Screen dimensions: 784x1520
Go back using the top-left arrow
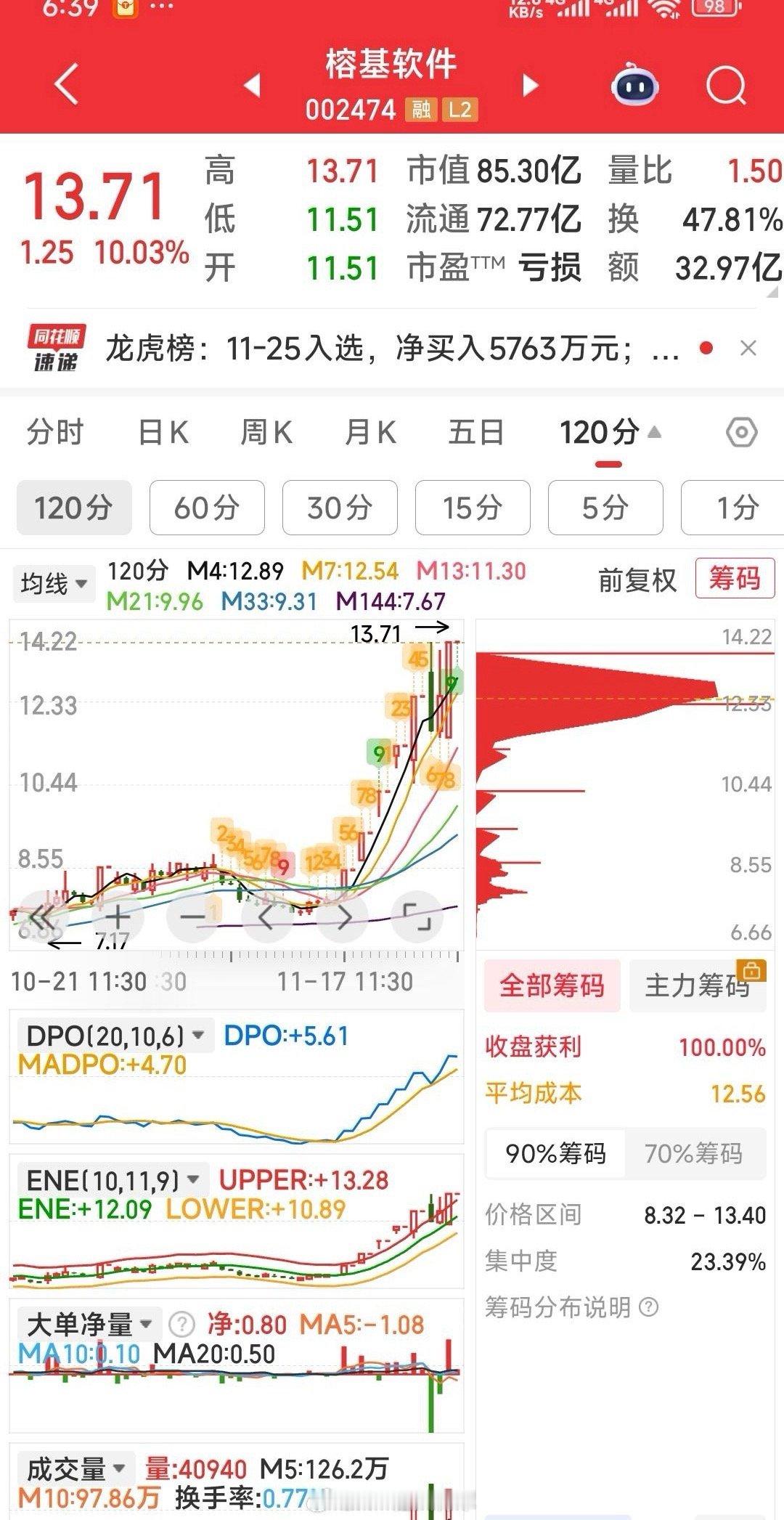[66, 84]
